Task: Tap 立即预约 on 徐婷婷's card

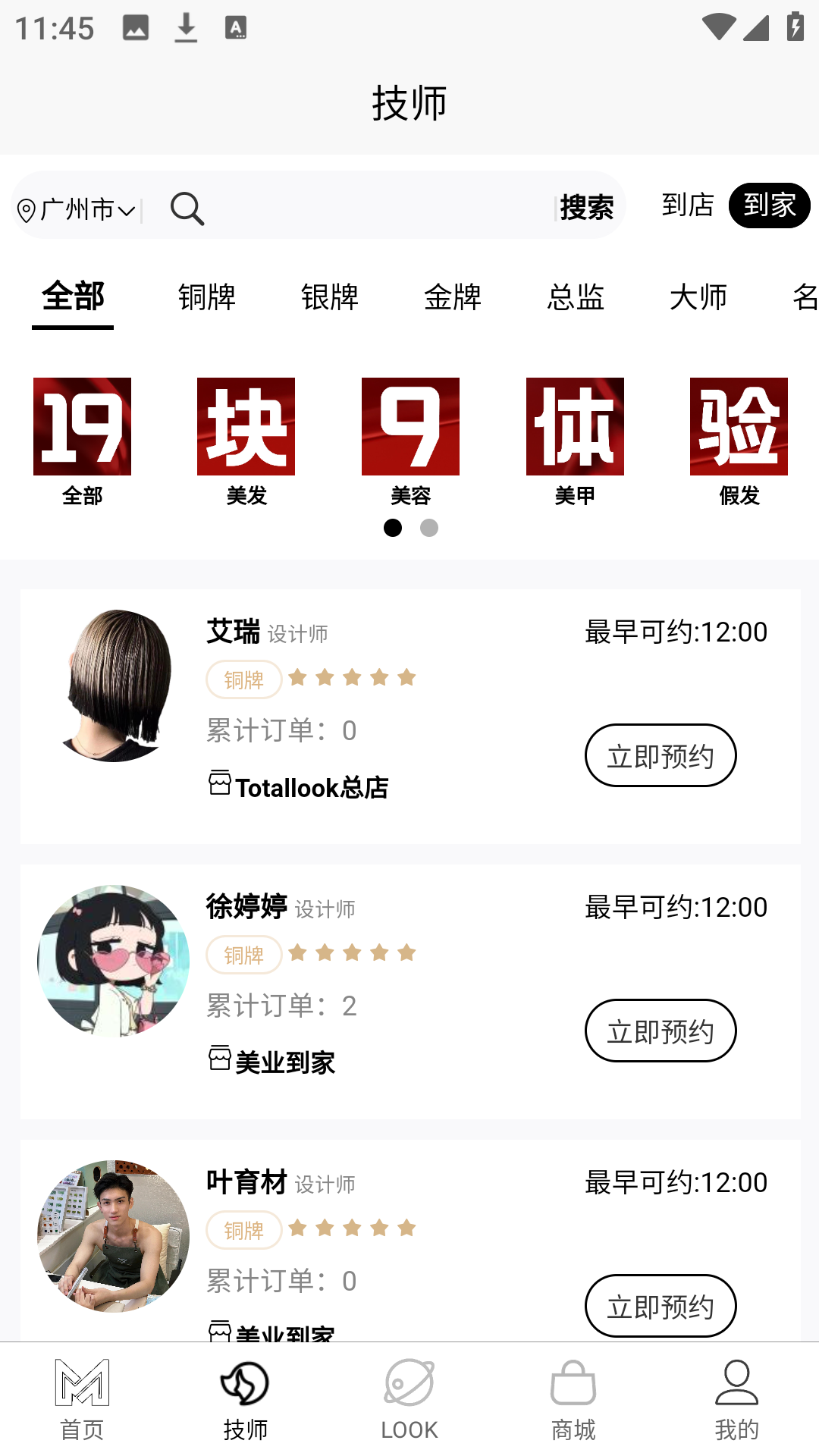Action: coord(661,1031)
